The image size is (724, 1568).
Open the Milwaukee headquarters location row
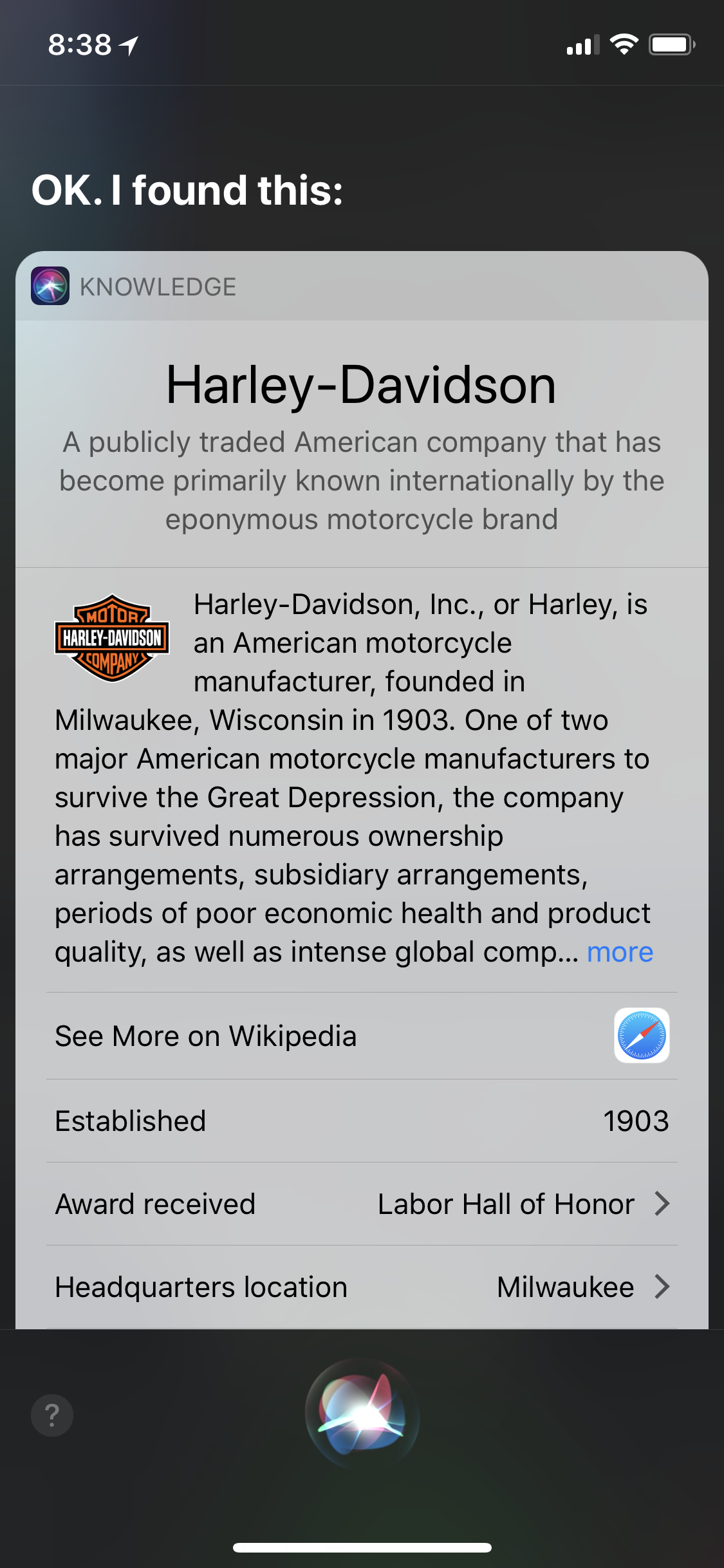tap(361, 1287)
